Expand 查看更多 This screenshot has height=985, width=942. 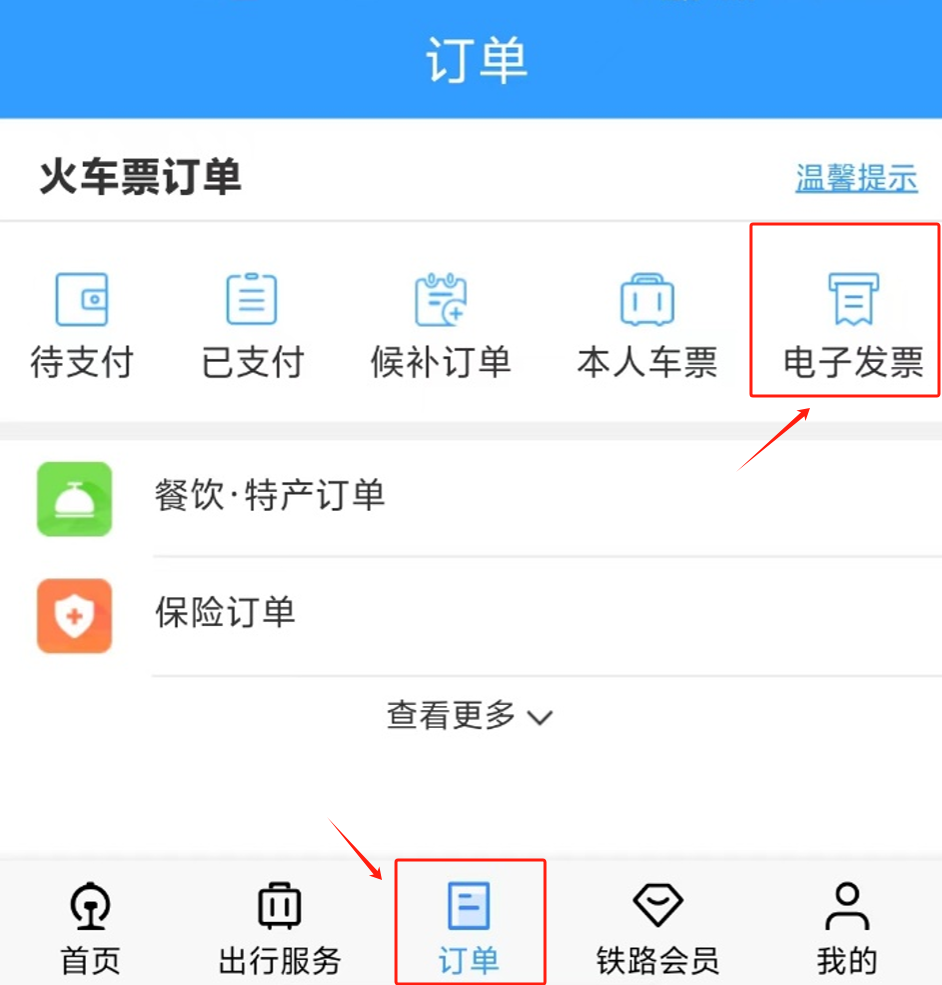click(470, 716)
